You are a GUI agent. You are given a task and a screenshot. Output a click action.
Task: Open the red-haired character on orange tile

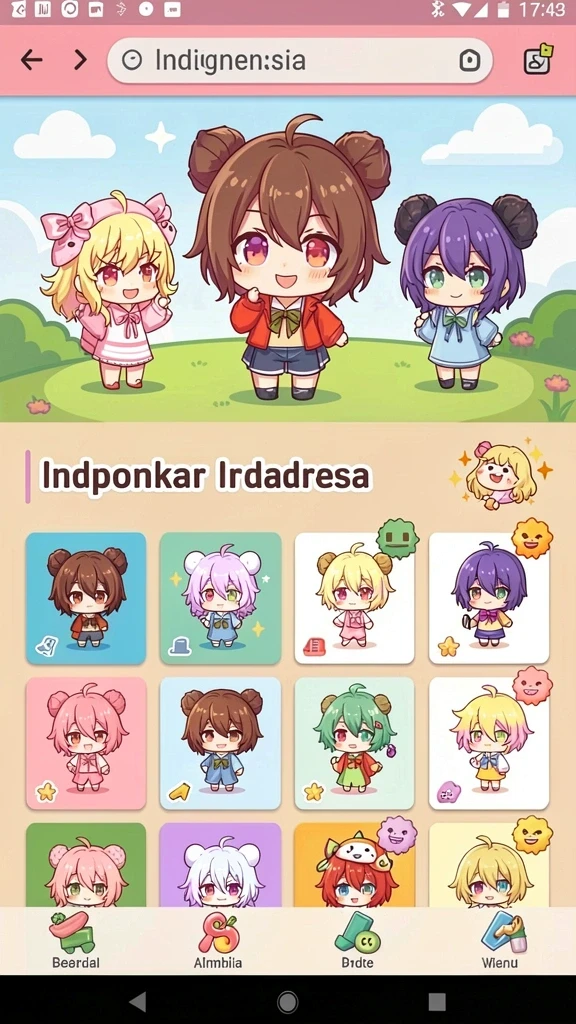[x=355, y=865]
